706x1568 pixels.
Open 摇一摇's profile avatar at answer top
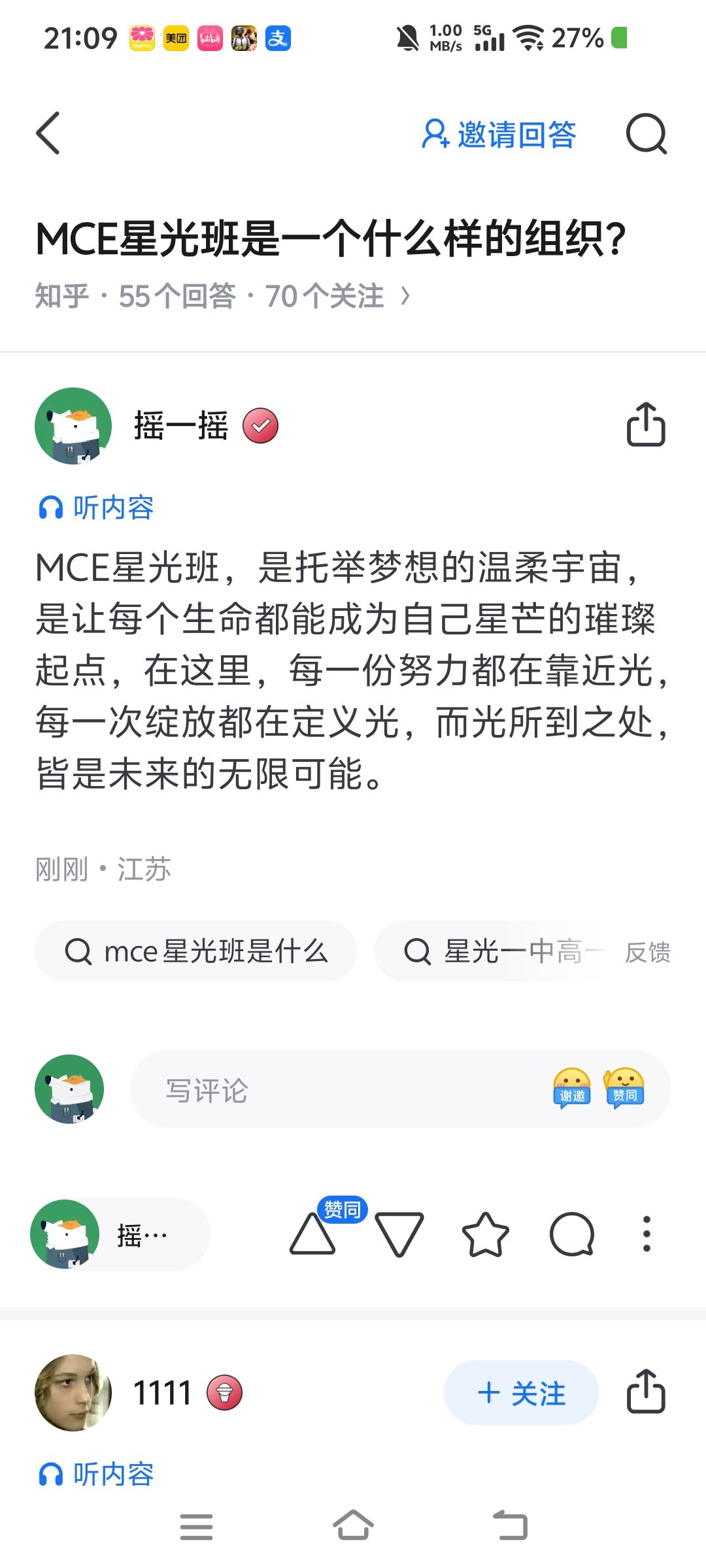click(x=73, y=426)
